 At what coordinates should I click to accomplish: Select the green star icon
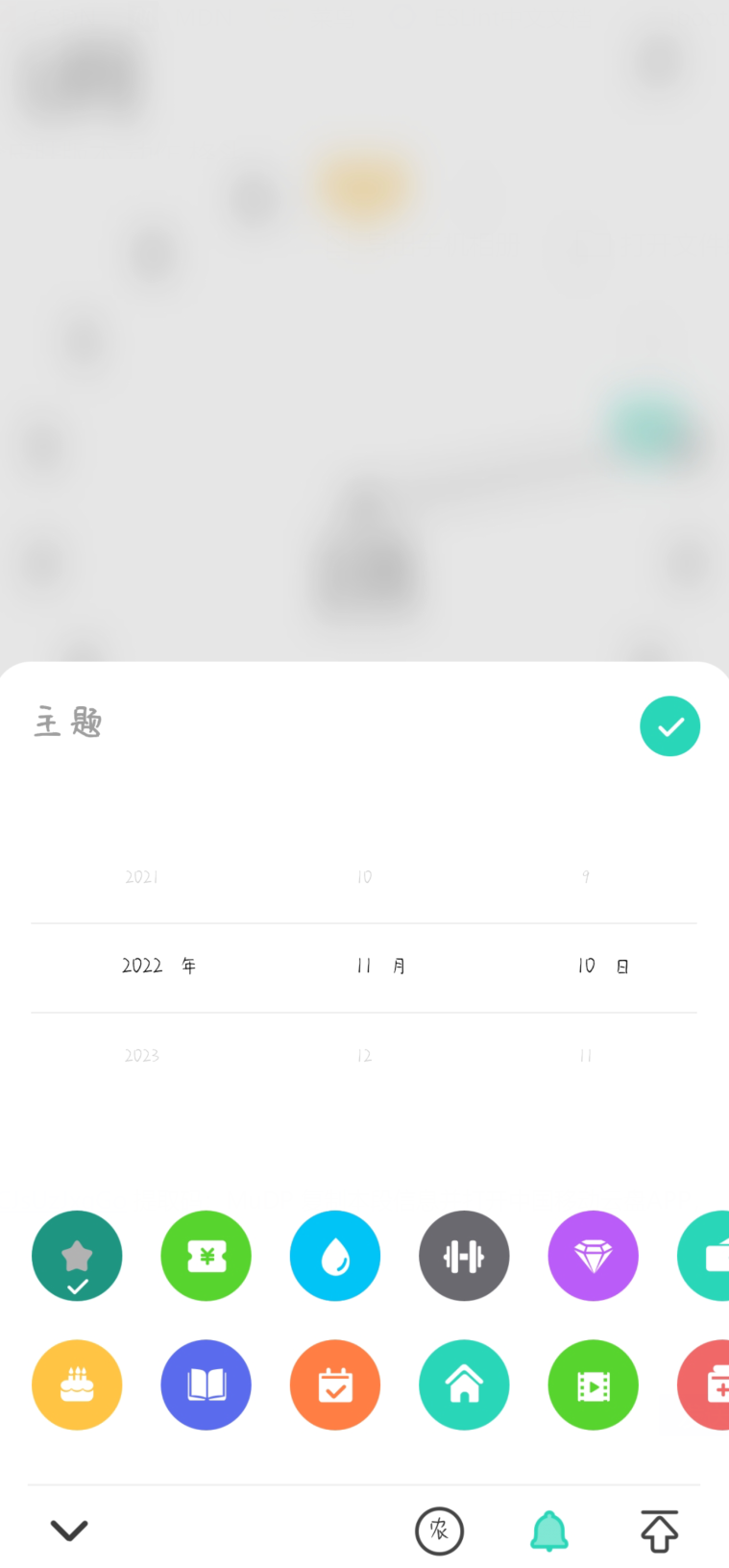[77, 1256]
